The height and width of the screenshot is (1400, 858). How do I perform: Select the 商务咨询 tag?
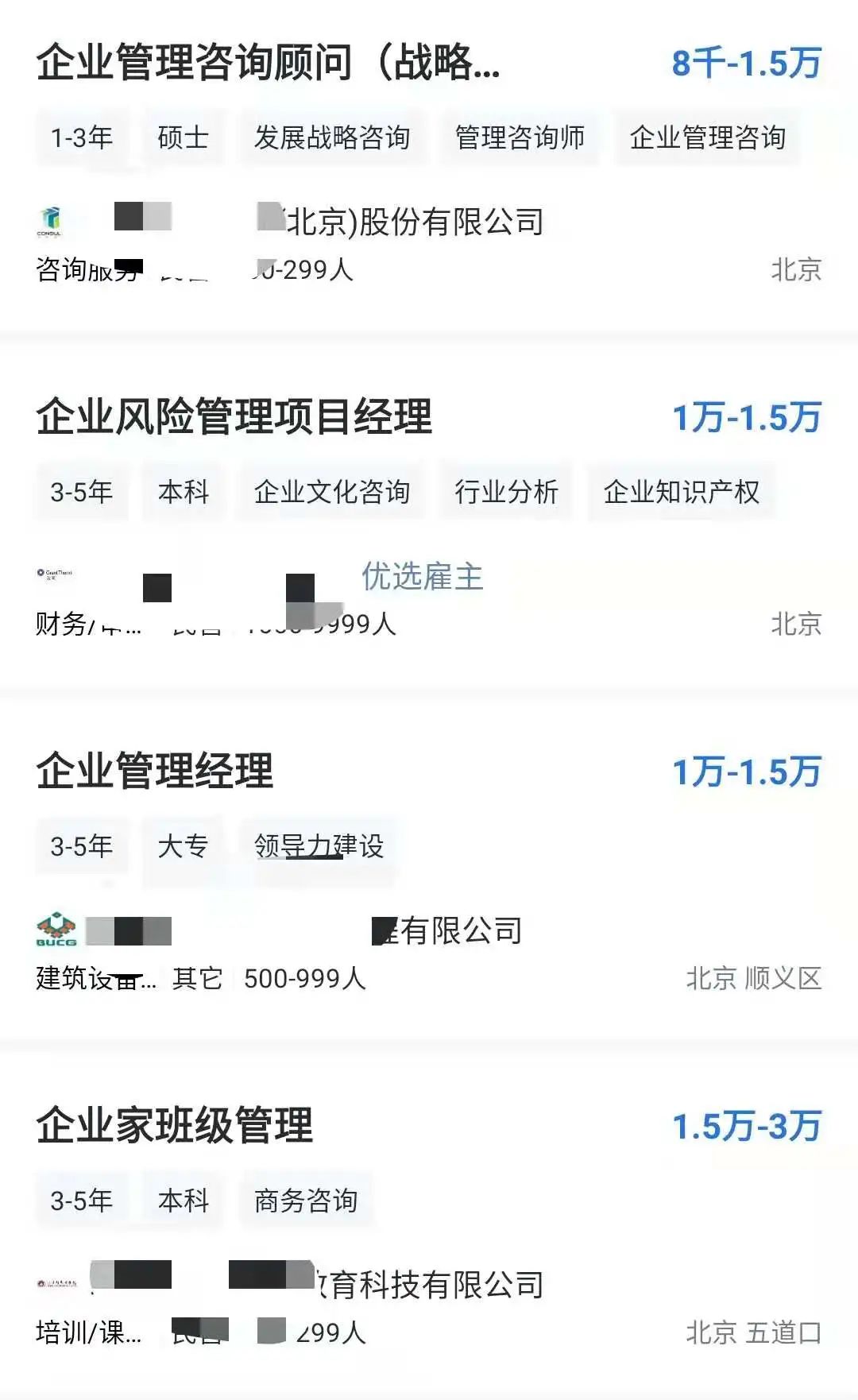tap(307, 1201)
